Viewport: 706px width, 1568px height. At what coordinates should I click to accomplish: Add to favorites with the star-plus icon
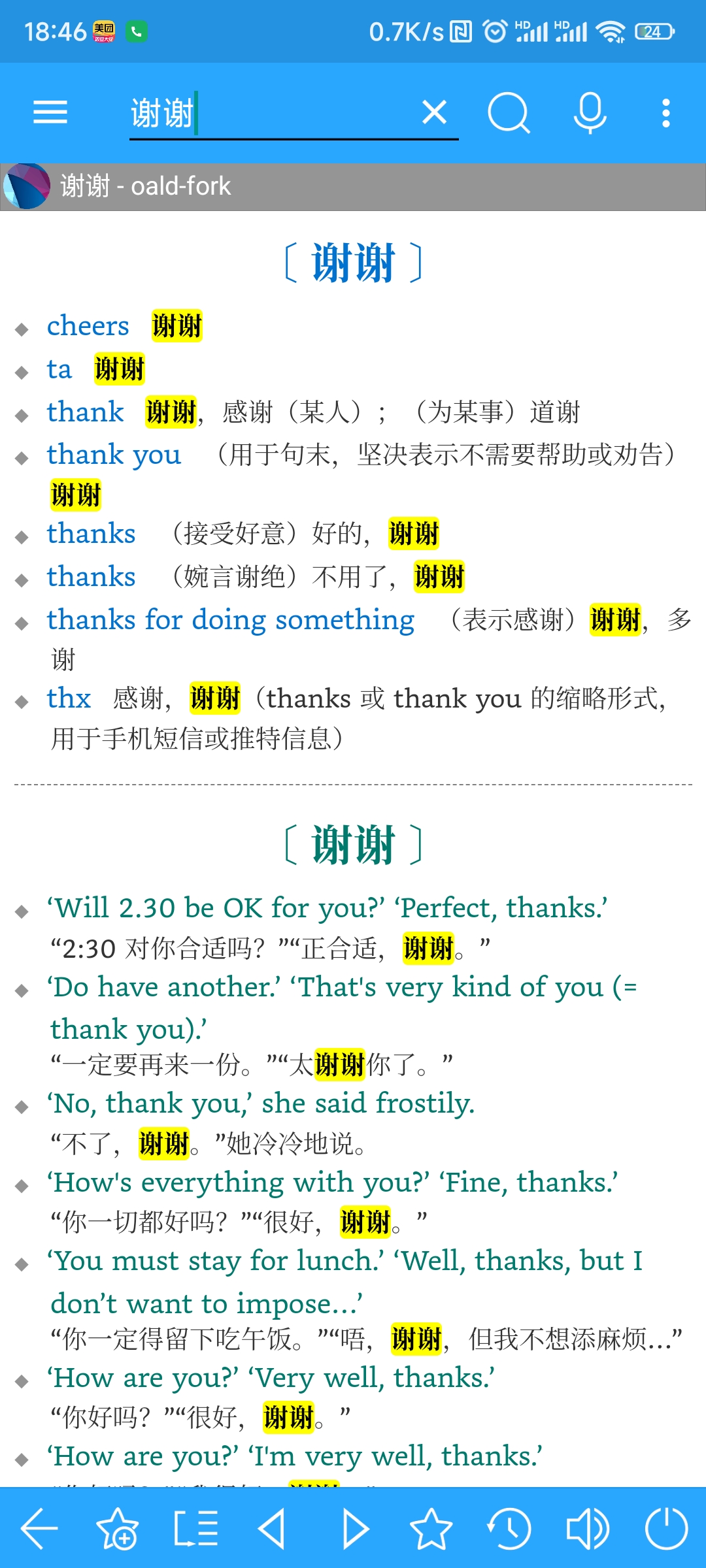[118, 1529]
